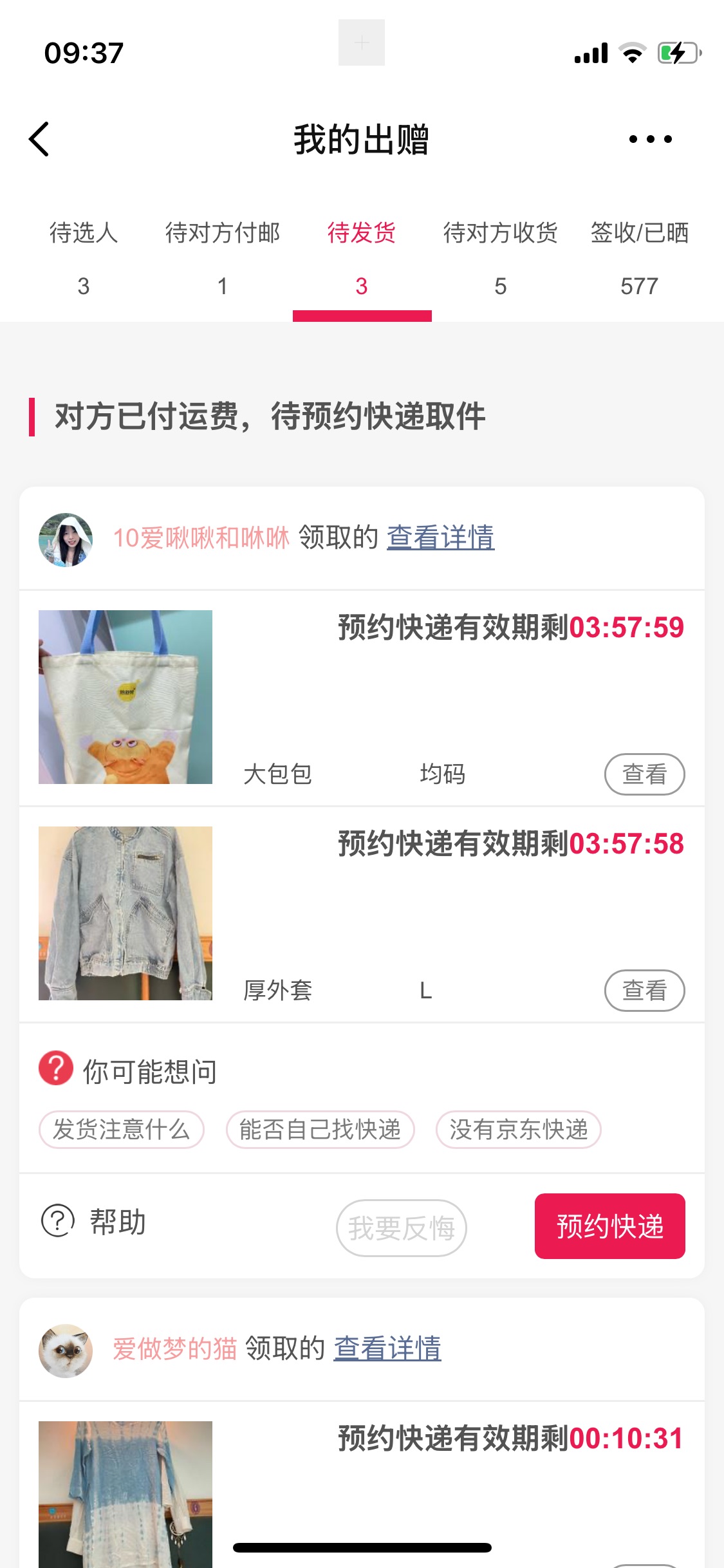Open 帮助 help

click(95, 1222)
